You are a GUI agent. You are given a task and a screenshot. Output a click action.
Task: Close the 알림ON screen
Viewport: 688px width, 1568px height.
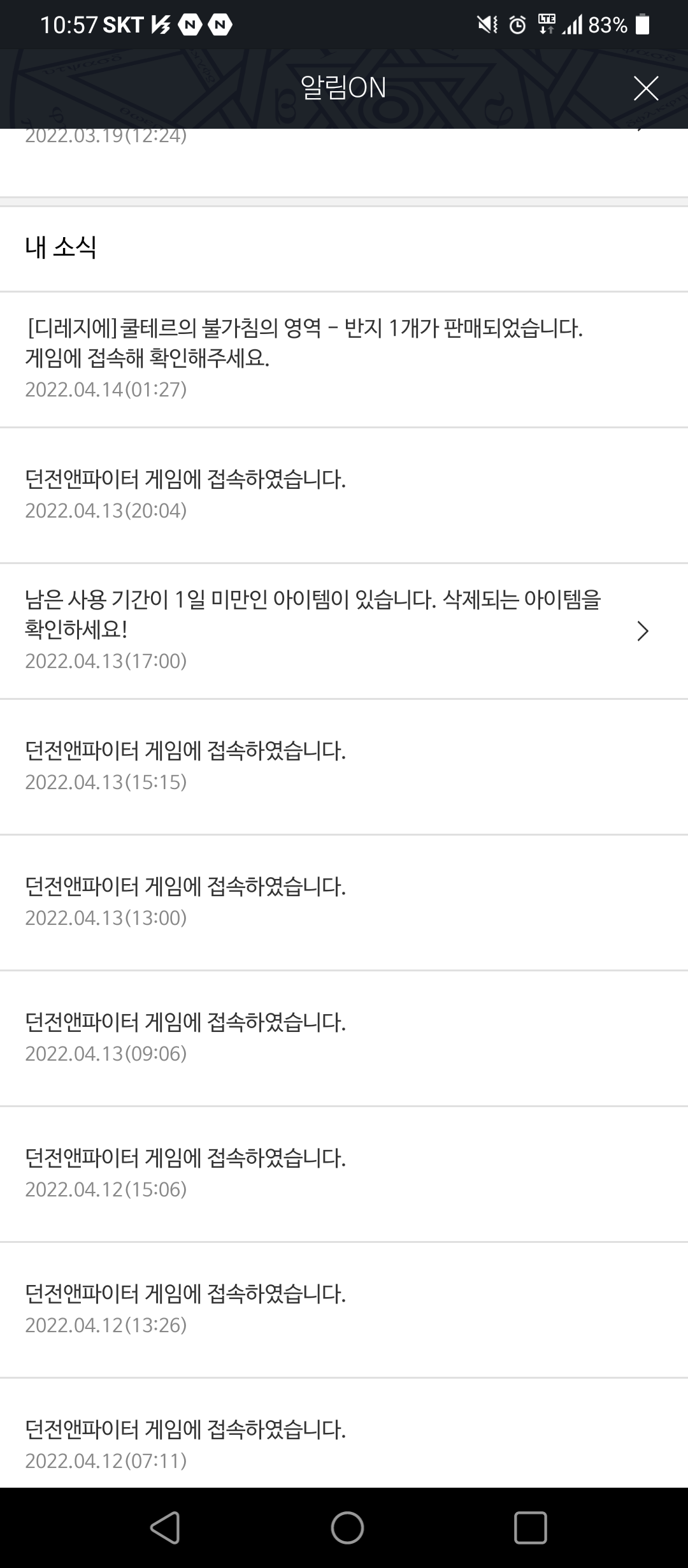645,88
